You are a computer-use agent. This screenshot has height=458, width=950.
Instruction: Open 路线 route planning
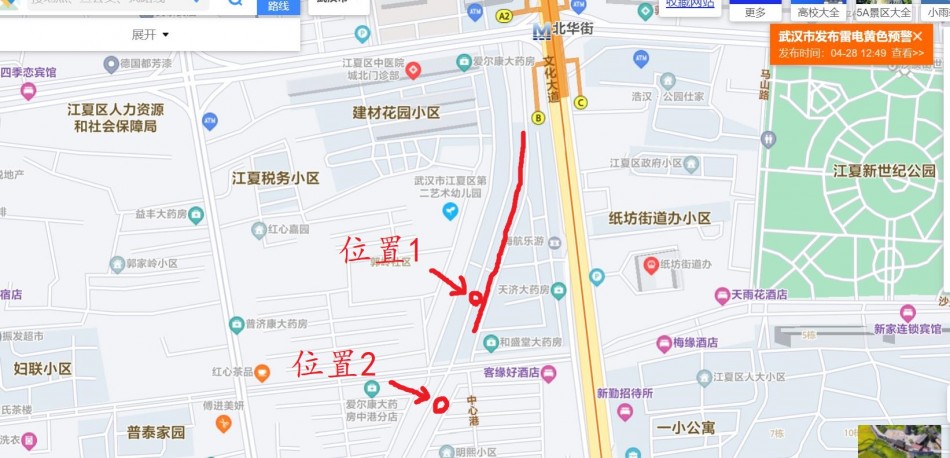point(279,6)
